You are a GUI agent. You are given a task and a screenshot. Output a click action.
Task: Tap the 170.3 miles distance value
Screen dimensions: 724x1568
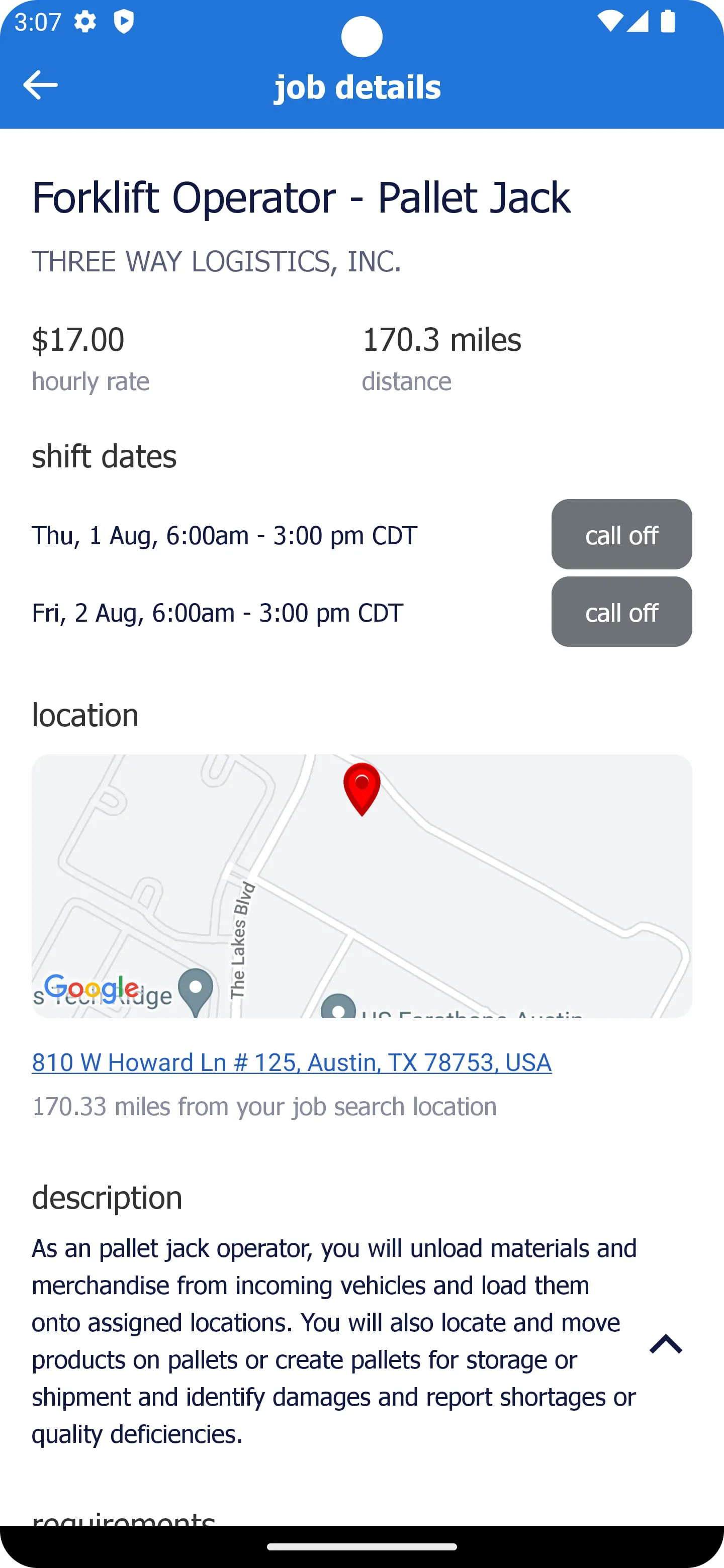coord(441,340)
